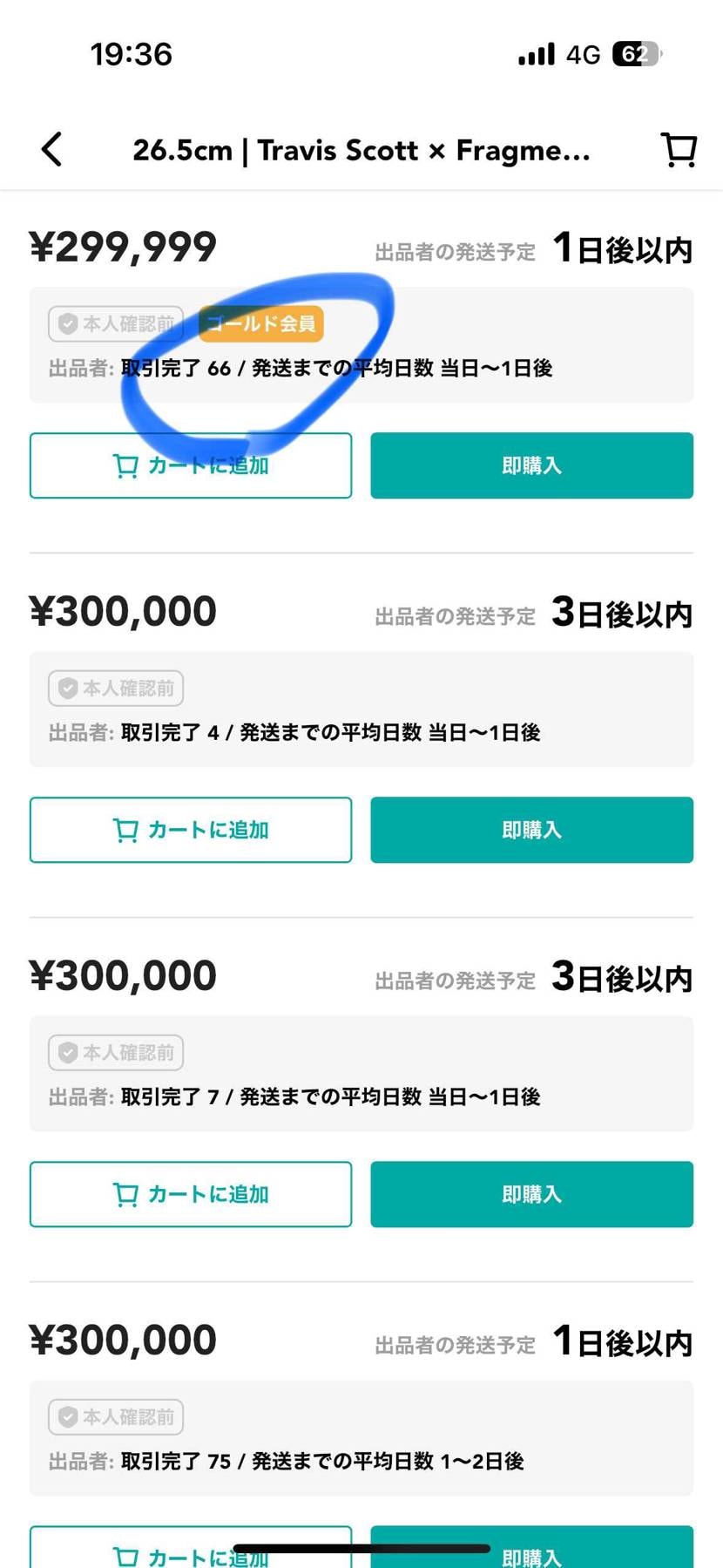This screenshot has width=723, height=1568.
Task: Tap the back chevron arrow
Action: tap(51, 149)
